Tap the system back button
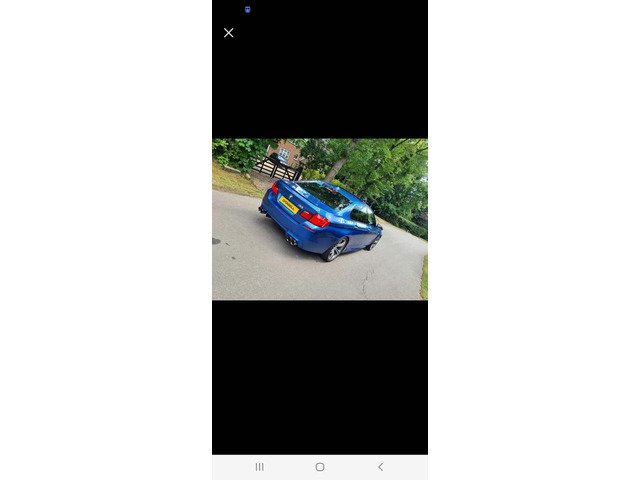The image size is (640, 480). [x=380, y=467]
